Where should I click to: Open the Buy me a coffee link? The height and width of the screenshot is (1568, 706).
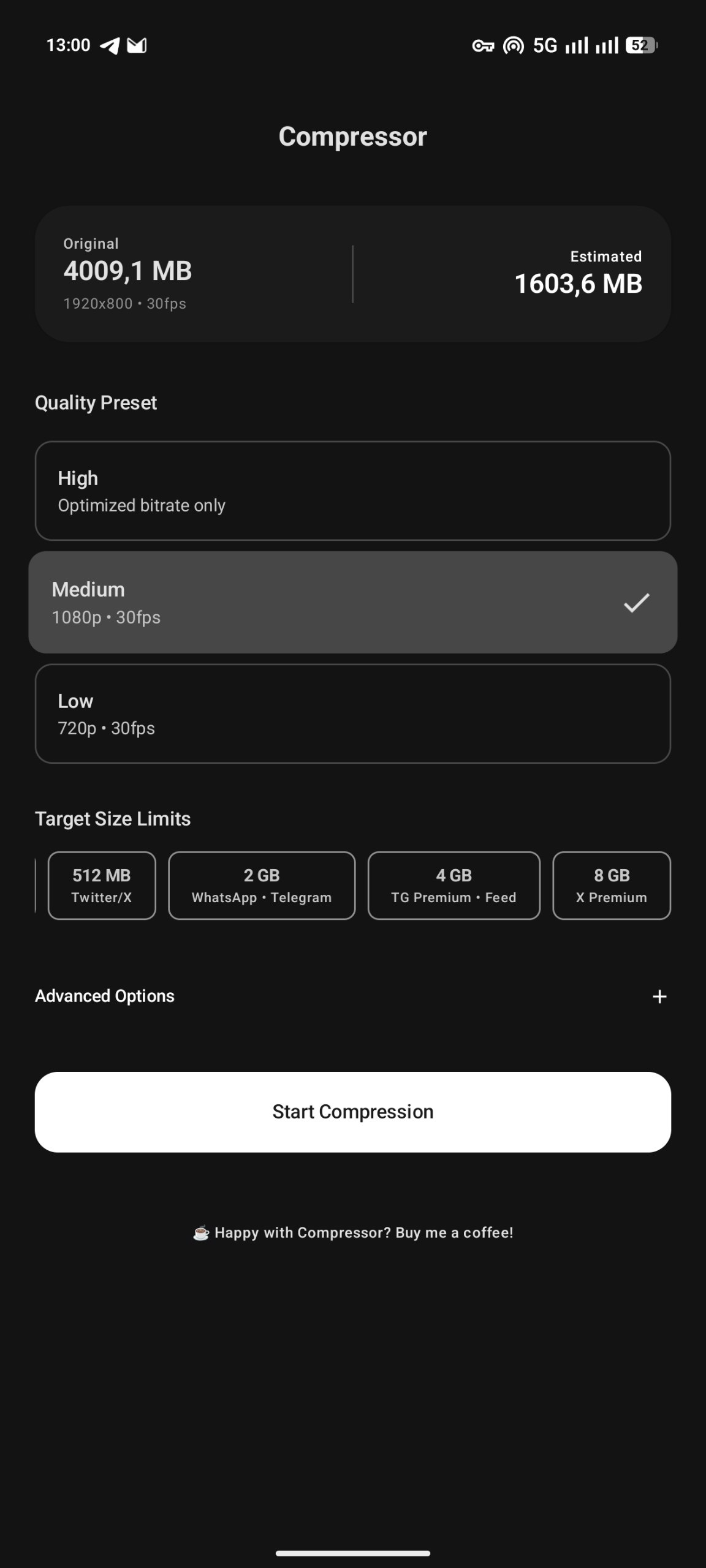pyautogui.click(x=353, y=1232)
